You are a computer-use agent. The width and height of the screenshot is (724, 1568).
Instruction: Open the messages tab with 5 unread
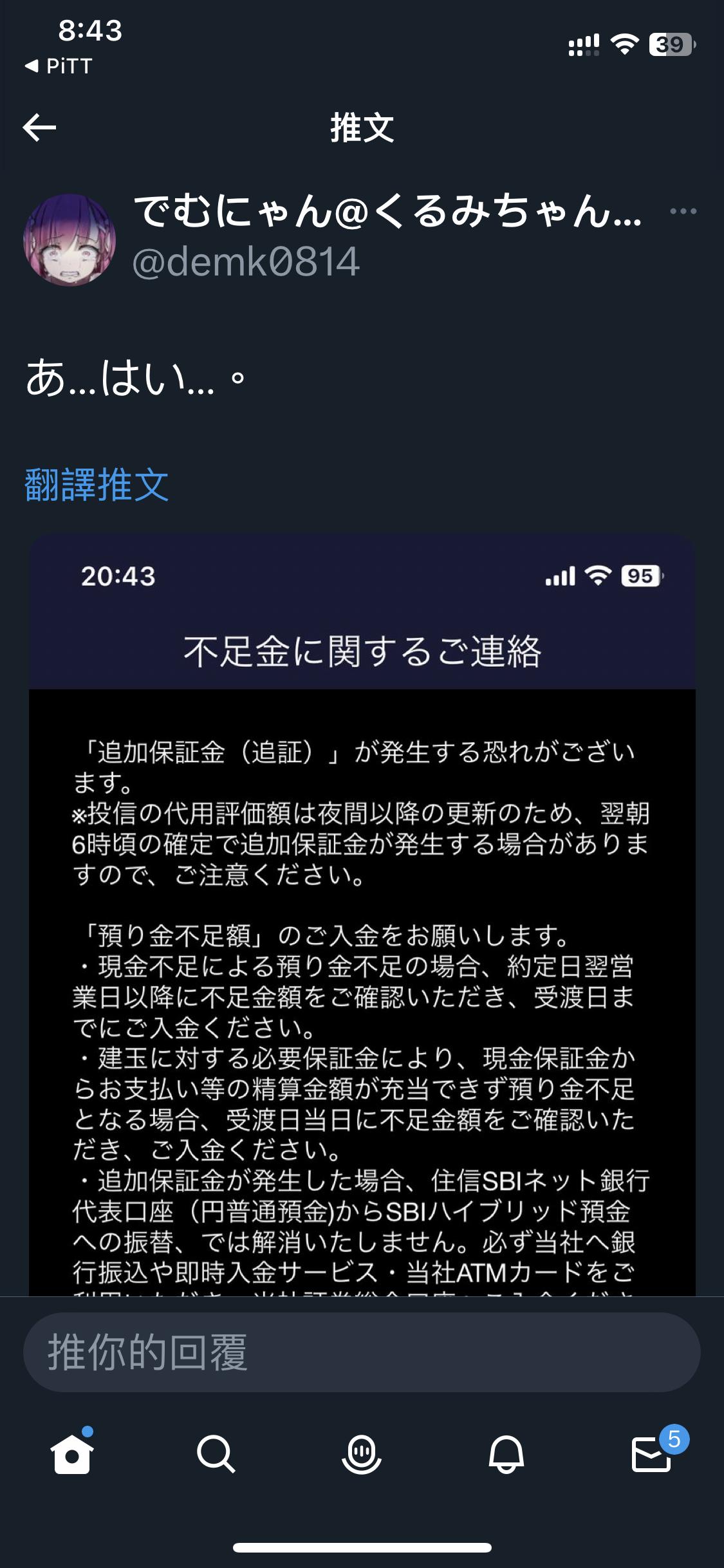652,1453
